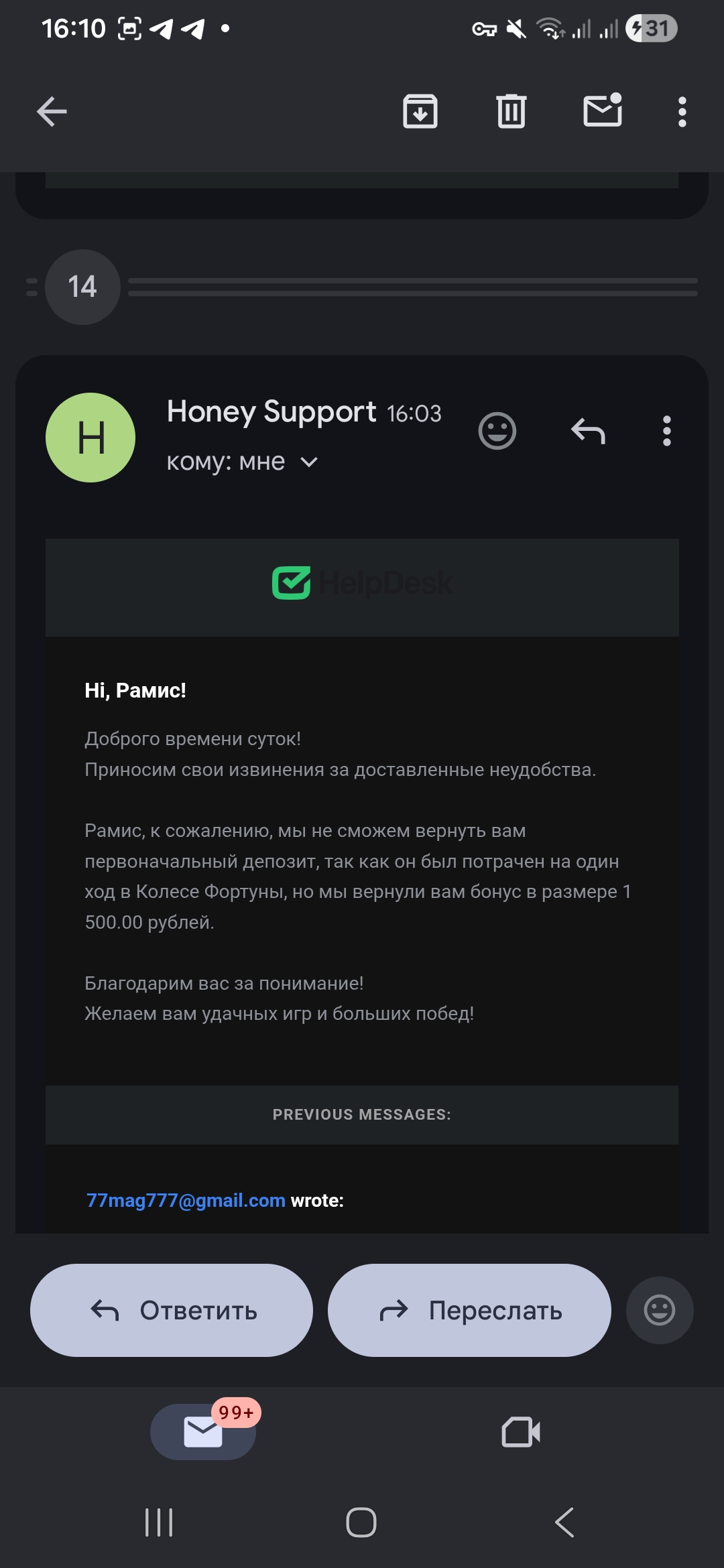
Task: Add emoji reaction to Honey Support message
Action: click(497, 431)
